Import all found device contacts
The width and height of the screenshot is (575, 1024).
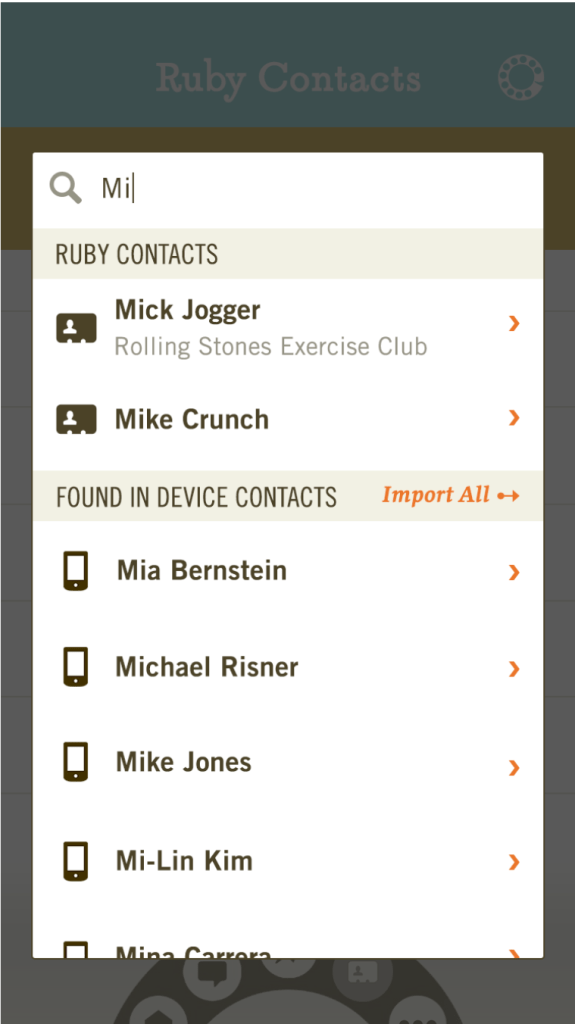click(x=451, y=495)
